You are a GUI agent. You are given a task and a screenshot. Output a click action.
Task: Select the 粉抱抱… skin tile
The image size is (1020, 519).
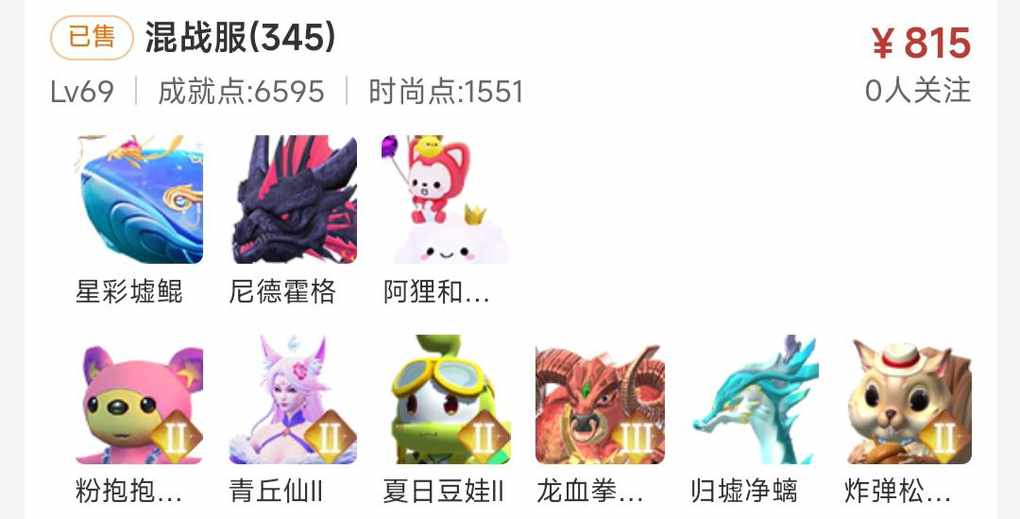139,399
